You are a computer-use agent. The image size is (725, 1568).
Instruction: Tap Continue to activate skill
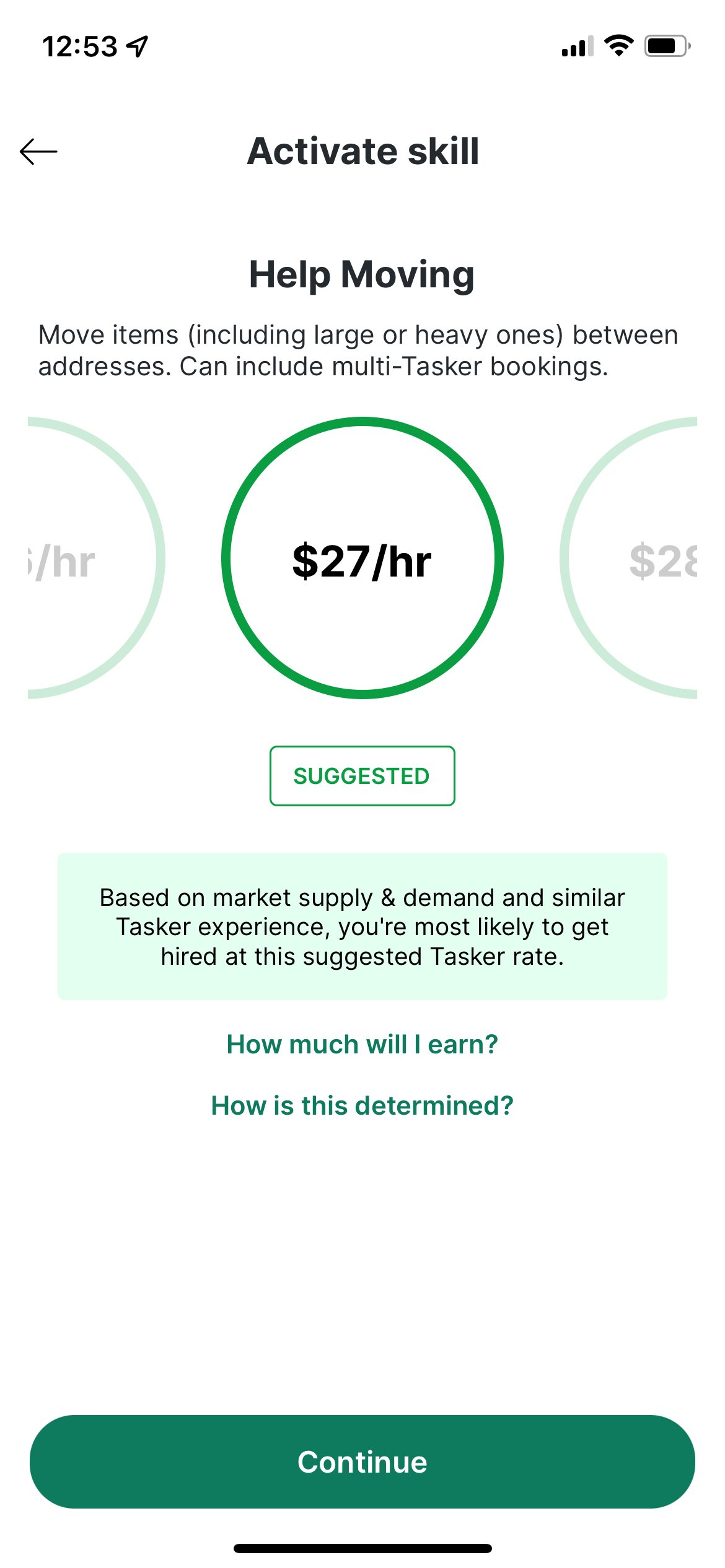362,1461
